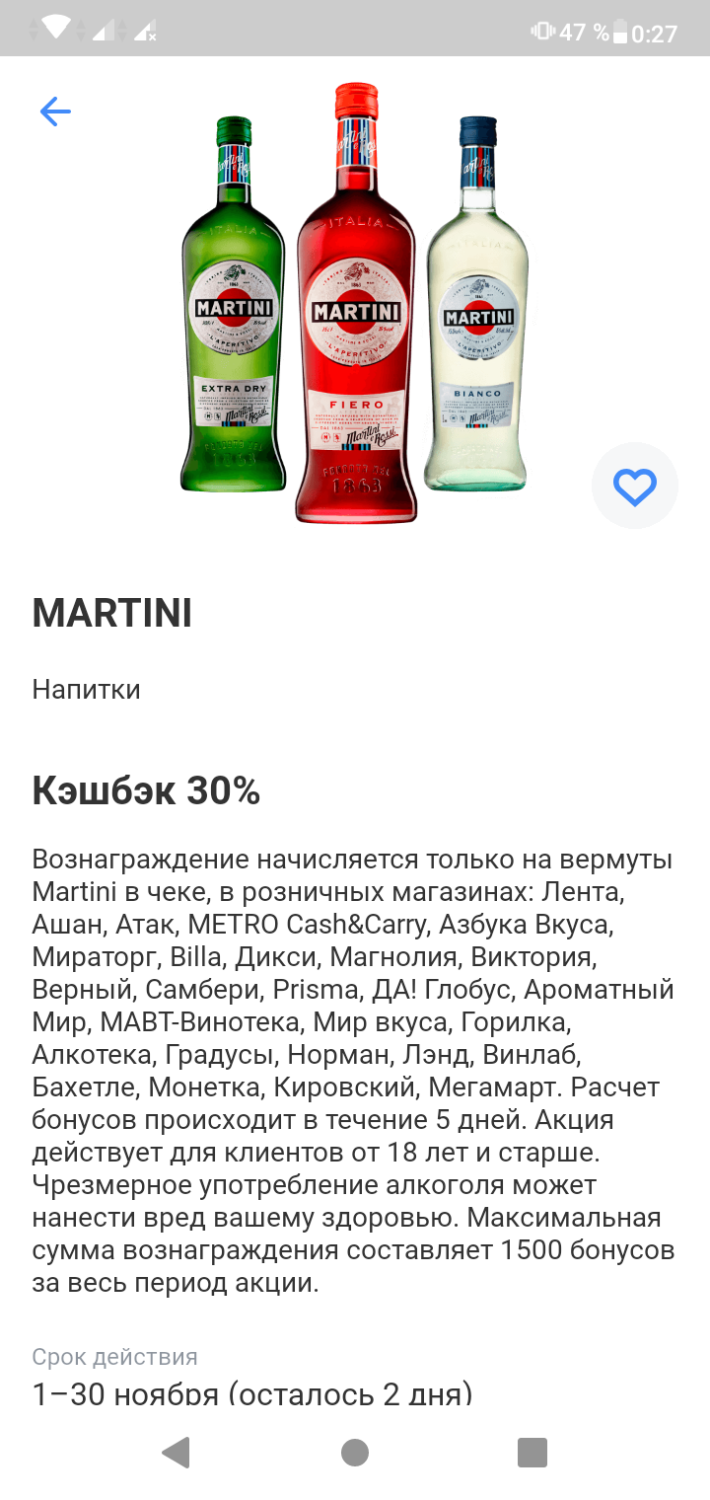Add the Martini offer to favorites
The width and height of the screenshot is (710, 1500).
point(635,486)
